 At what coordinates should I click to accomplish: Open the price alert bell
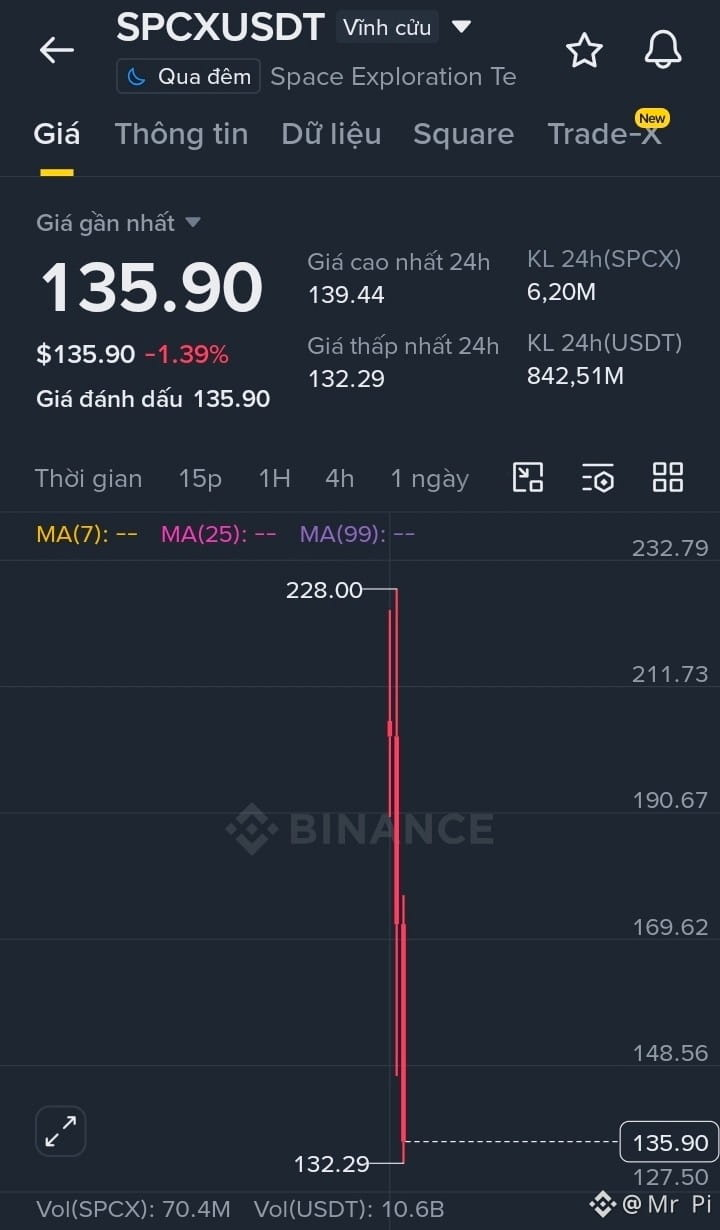point(662,50)
